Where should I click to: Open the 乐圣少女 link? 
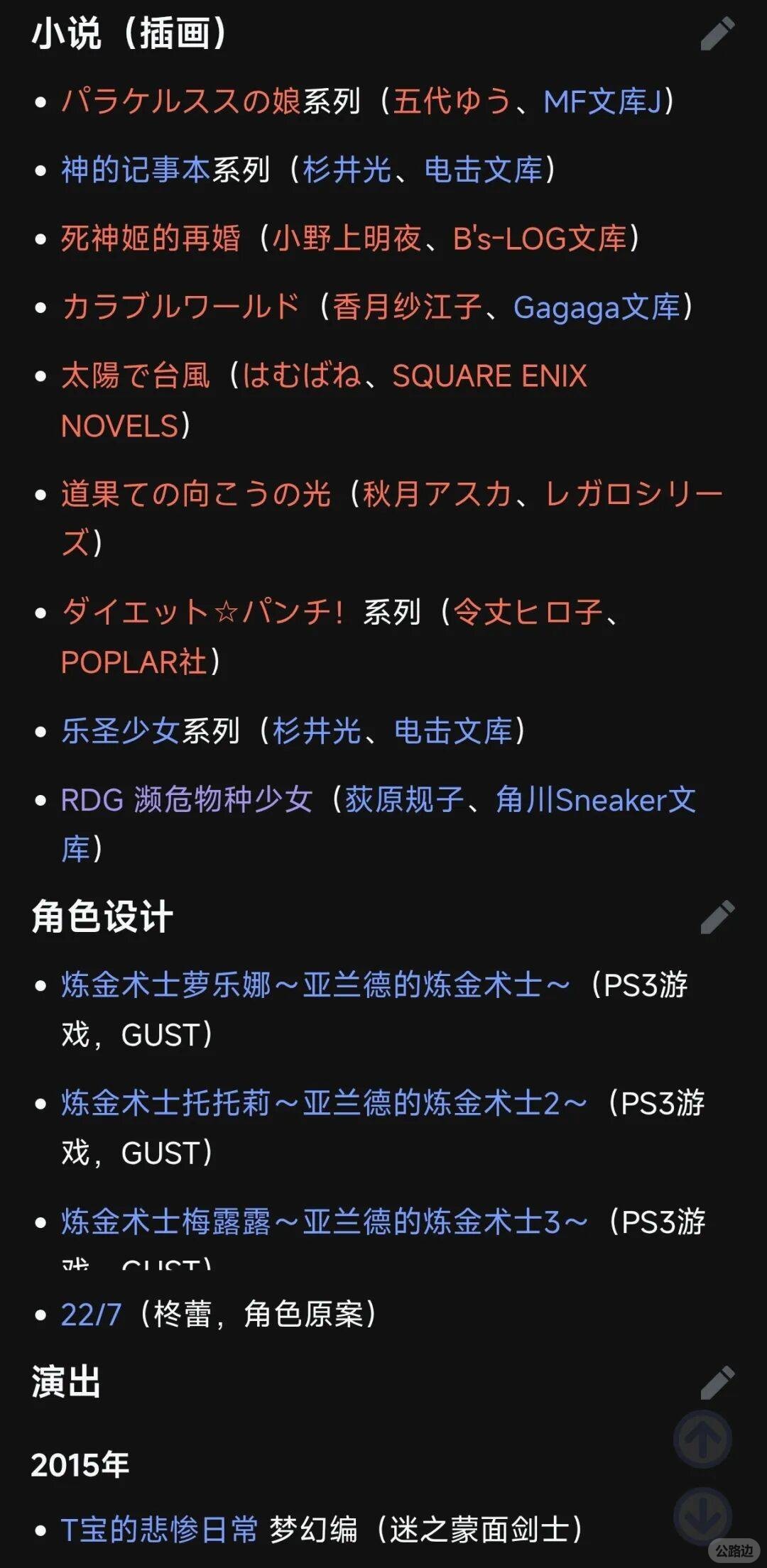click(119, 731)
